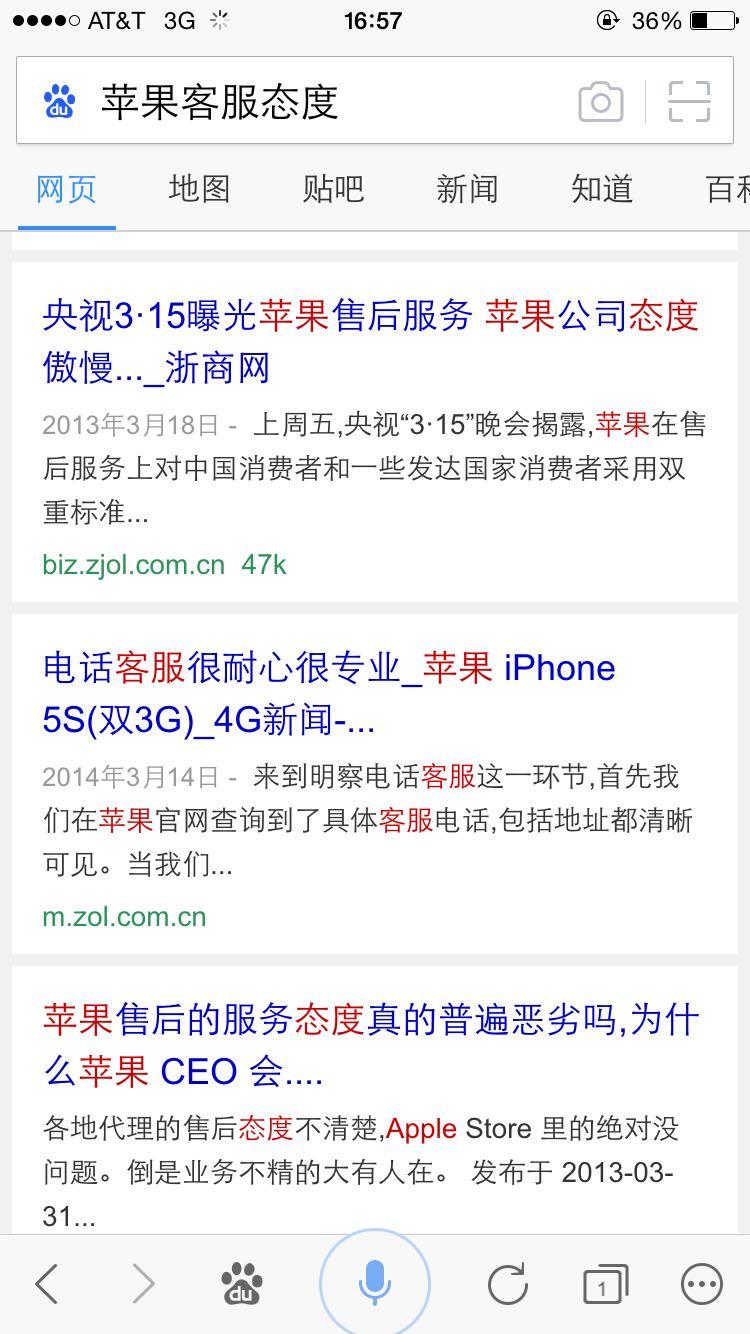The height and width of the screenshot is (1334, 750).
Task: Open the 电话客服很耐心很专业 result
Action: [x=330, y=692]
